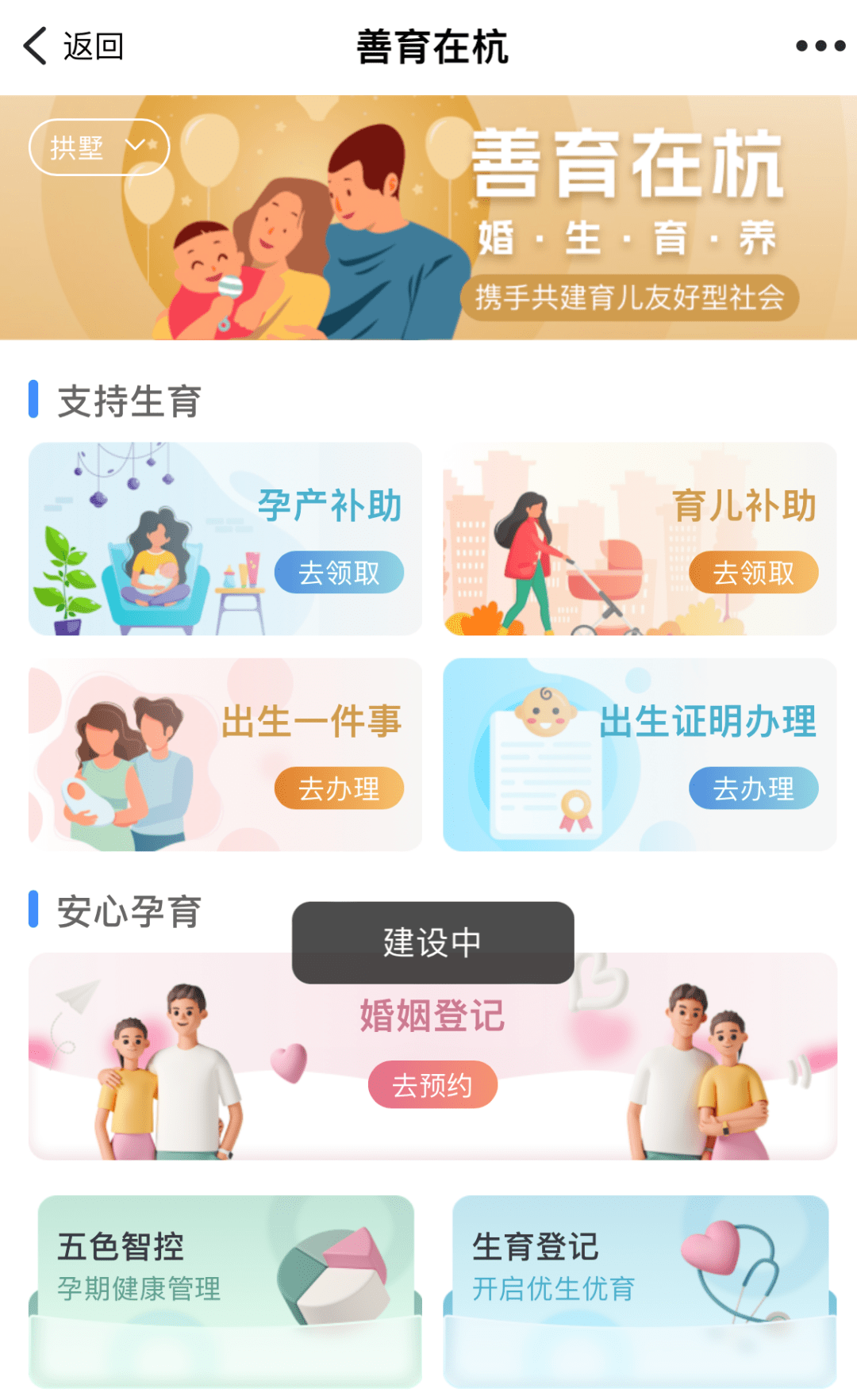Open the 生育登记 开启优生优育 card
The width and height of the screenshot is (857, 1400).
640,1291
